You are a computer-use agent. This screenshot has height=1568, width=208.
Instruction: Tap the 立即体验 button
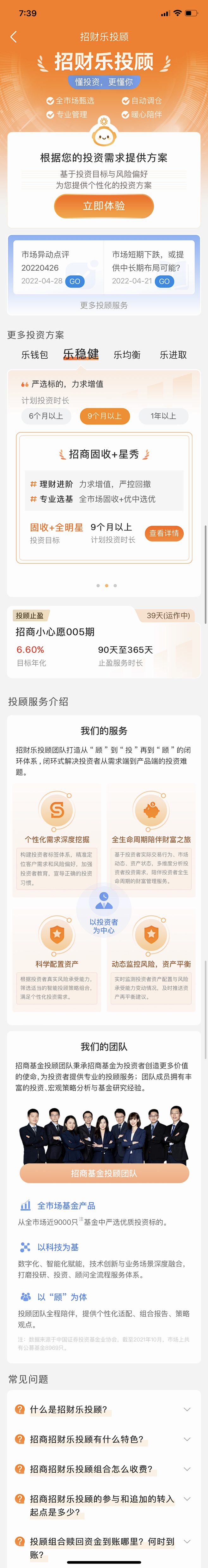coord(104,206)
